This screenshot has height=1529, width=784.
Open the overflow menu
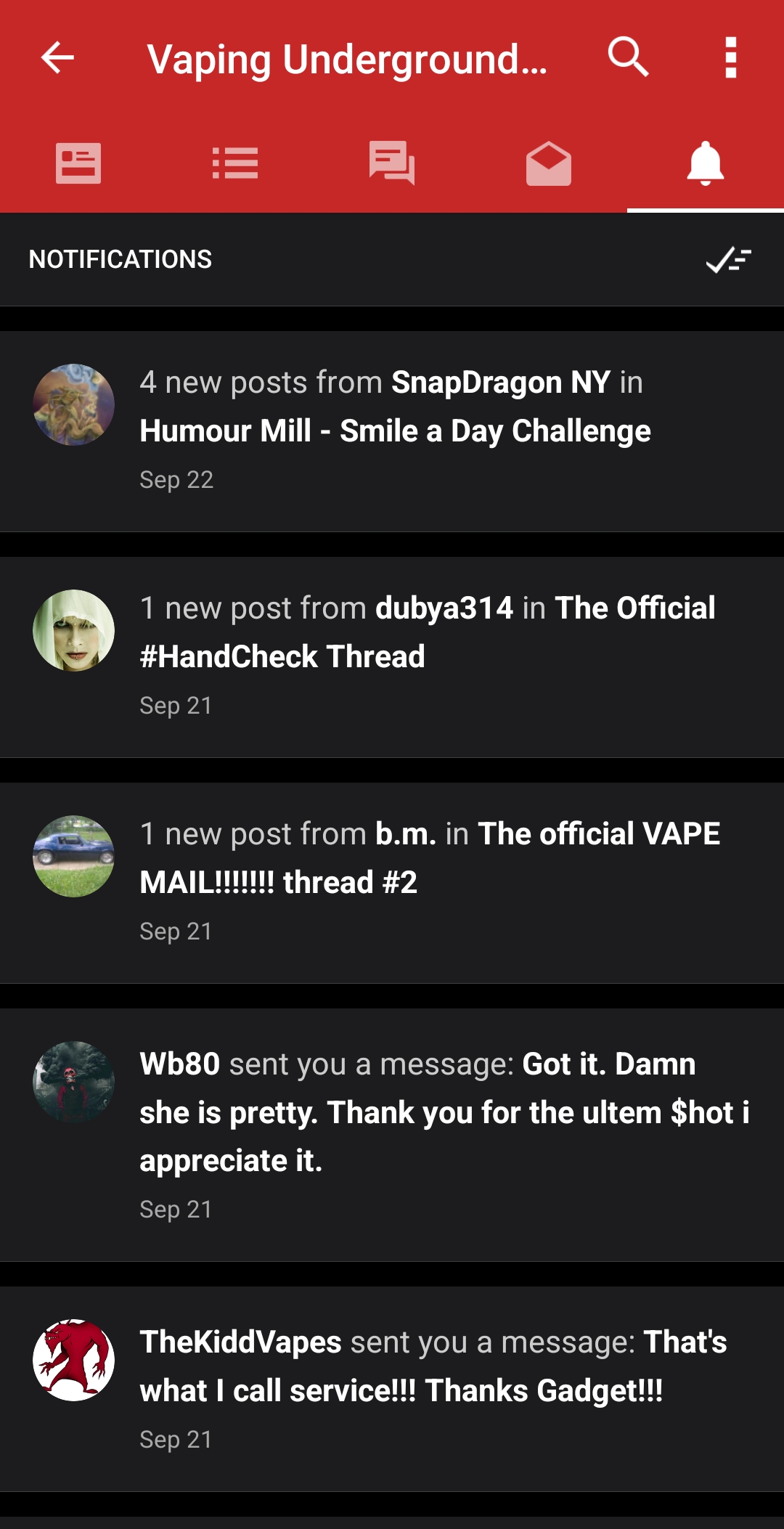pyautogui.click(x=731, y=57)
